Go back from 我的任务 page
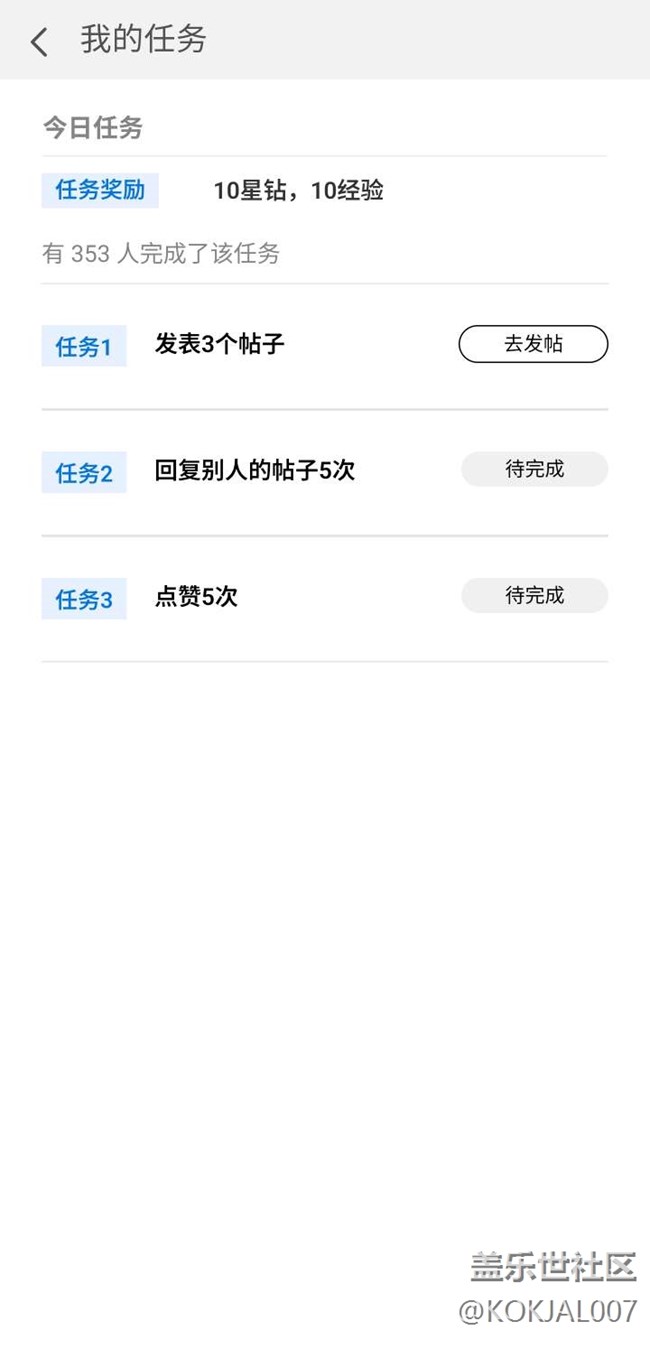The width and height of the screenshot is (650, 1349). point(39,42)
